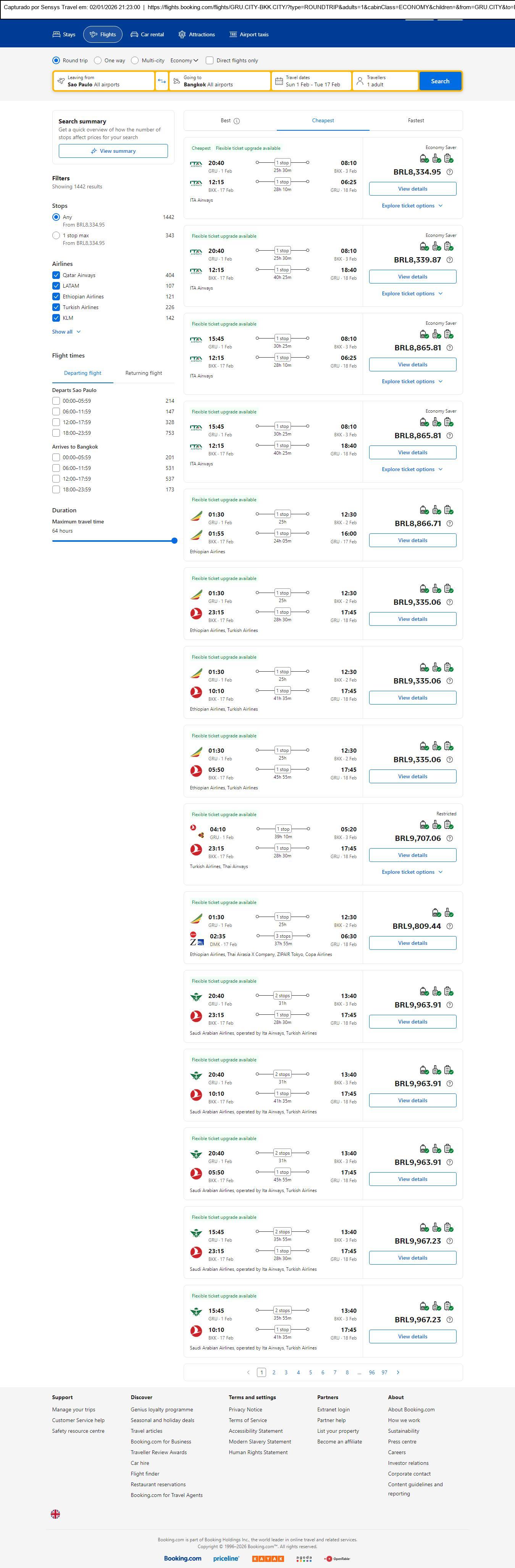This screenshot has height=1568, width=515.
Task: Select the One way trip option
Action: click(x=98, y=60)
